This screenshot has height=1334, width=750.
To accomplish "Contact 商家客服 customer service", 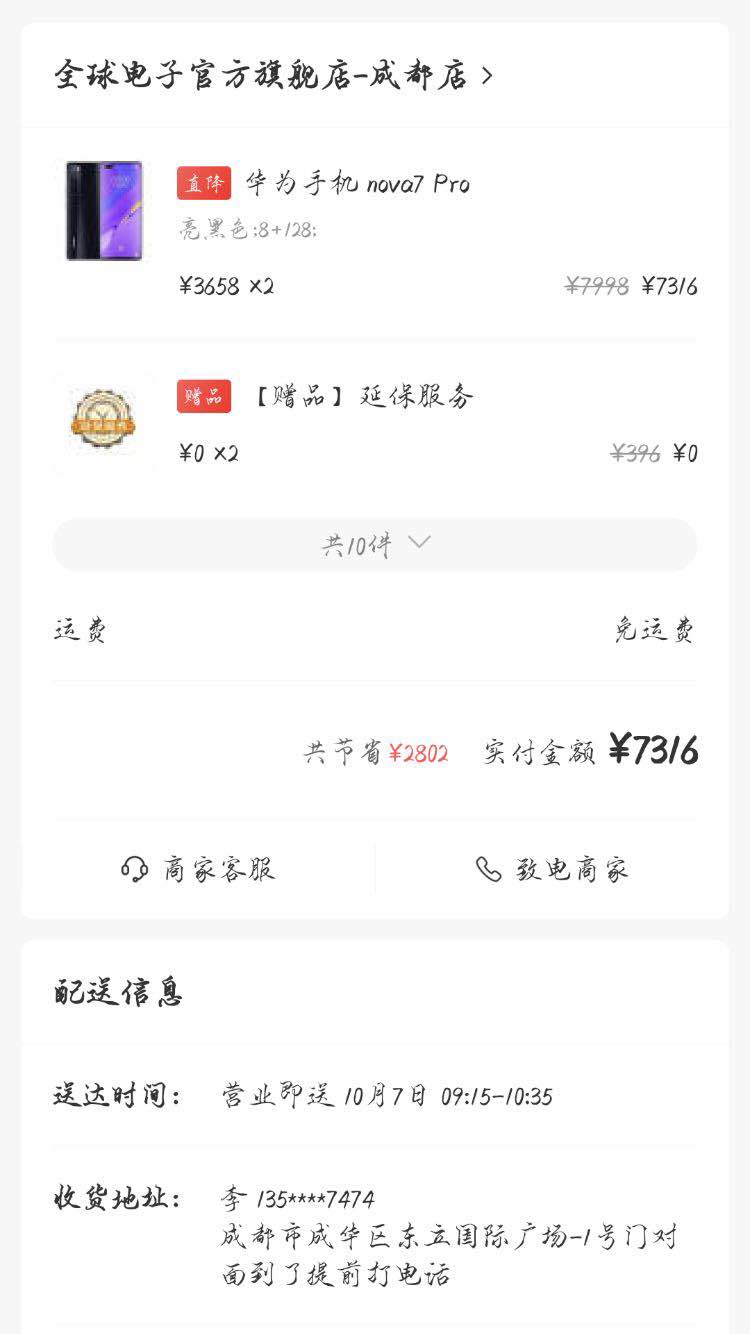I will pyautogui.click(x=198, y=869).
